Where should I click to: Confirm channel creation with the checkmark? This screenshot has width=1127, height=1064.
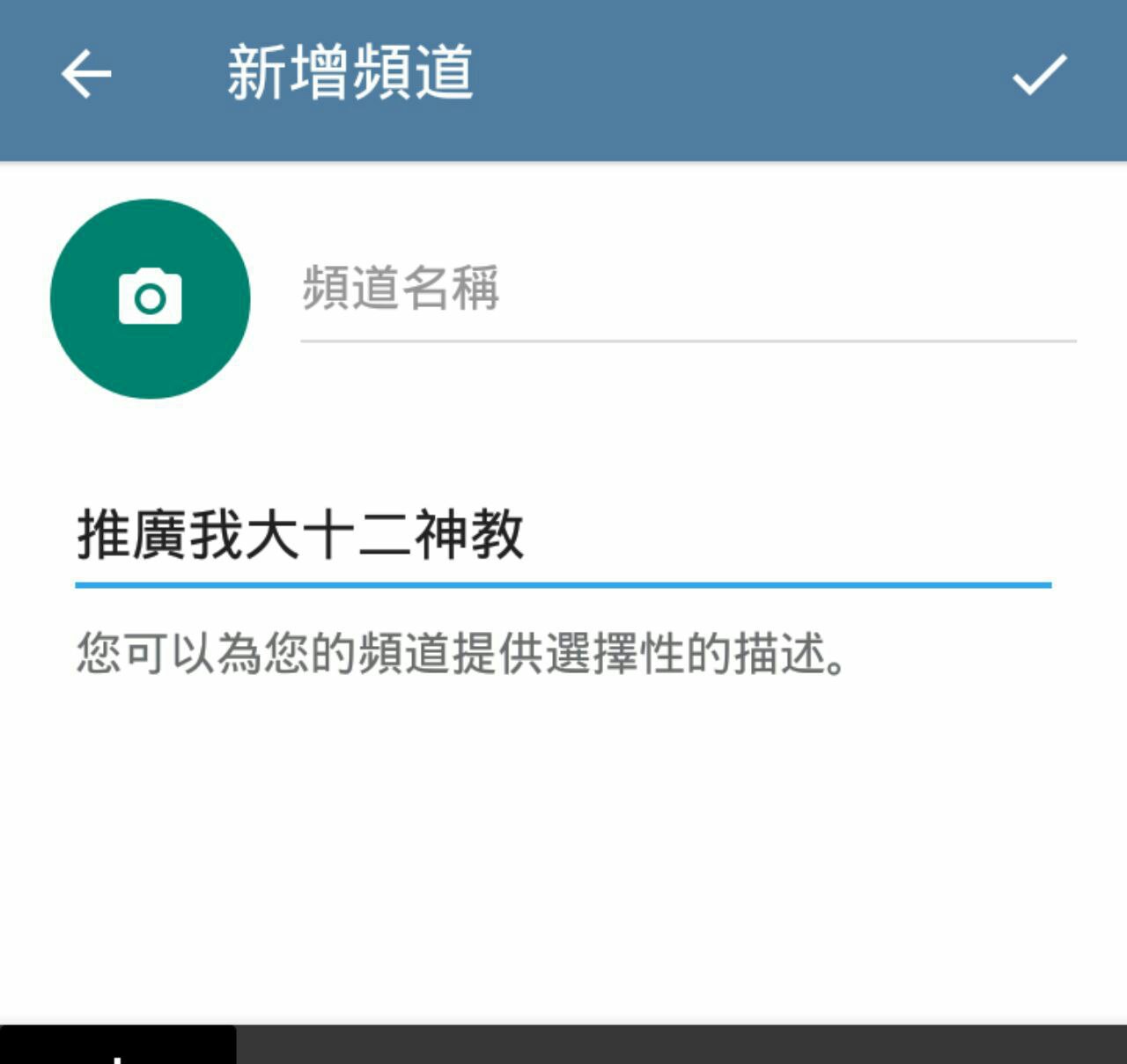click(x=1039, y=74)
